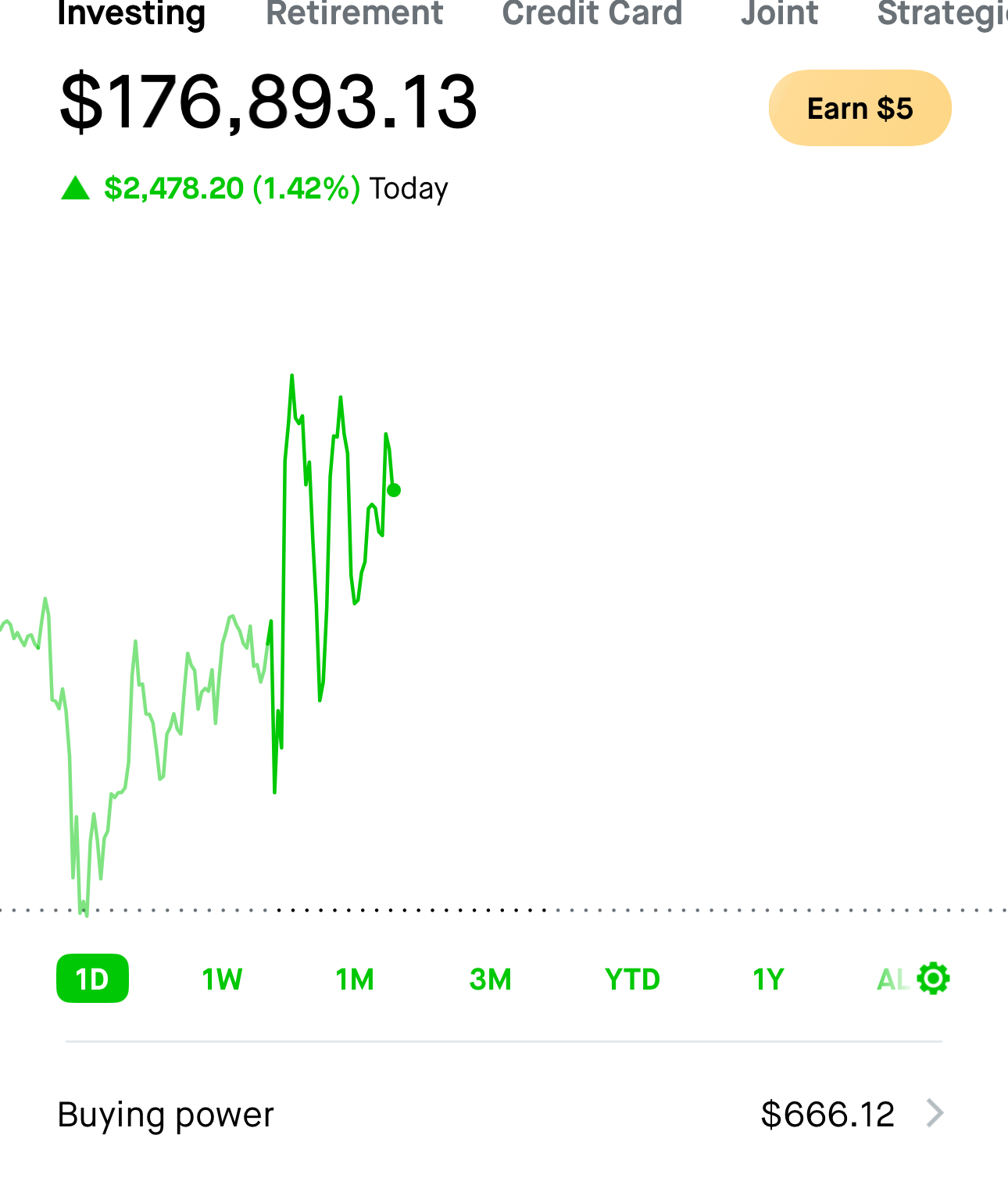Switch to the Retirement account tab
This screenshot has width=1008, height=1178.
click(x=355, y=13)
